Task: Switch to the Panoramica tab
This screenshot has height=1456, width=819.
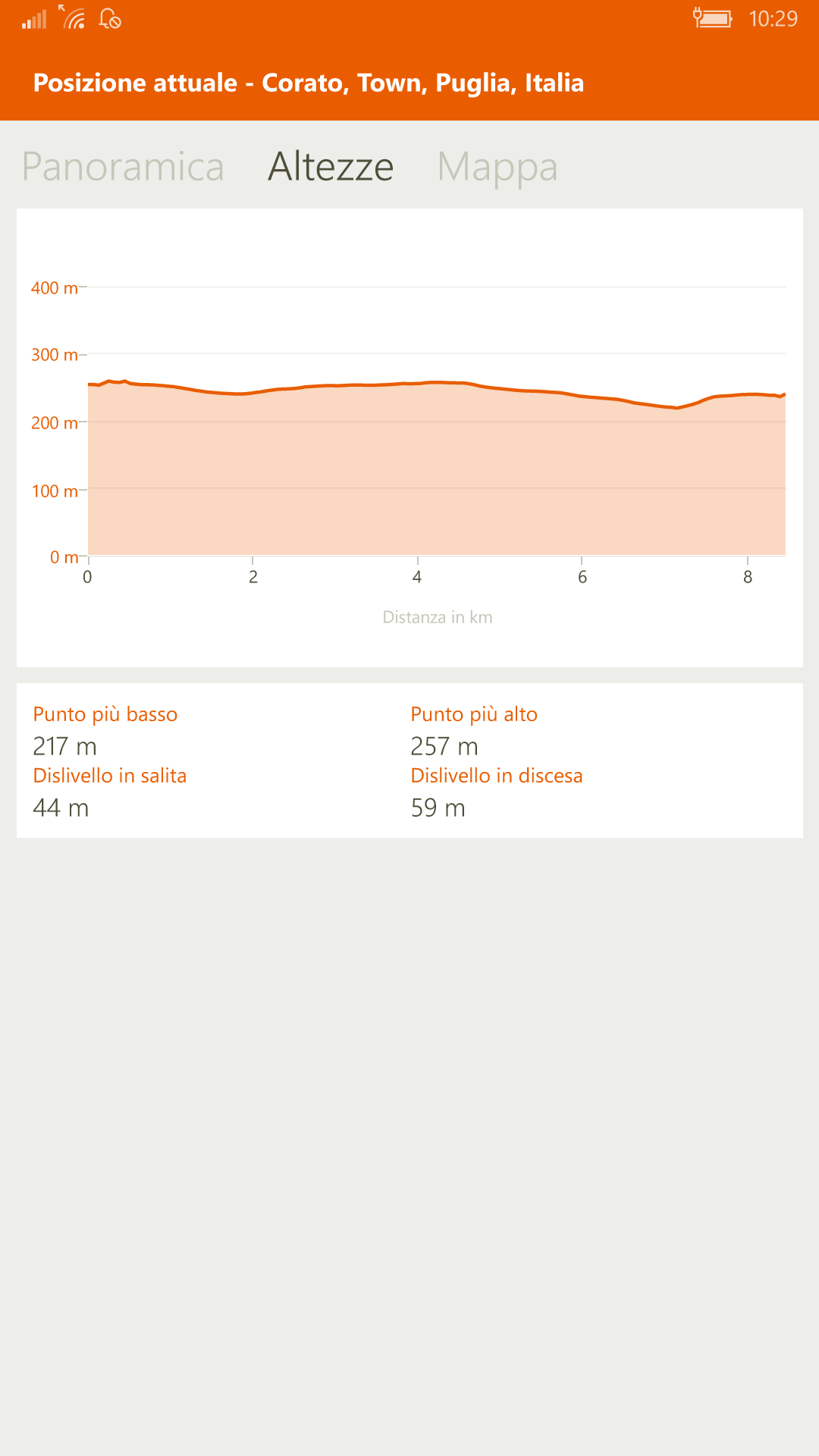Action: tap(123, 166)
